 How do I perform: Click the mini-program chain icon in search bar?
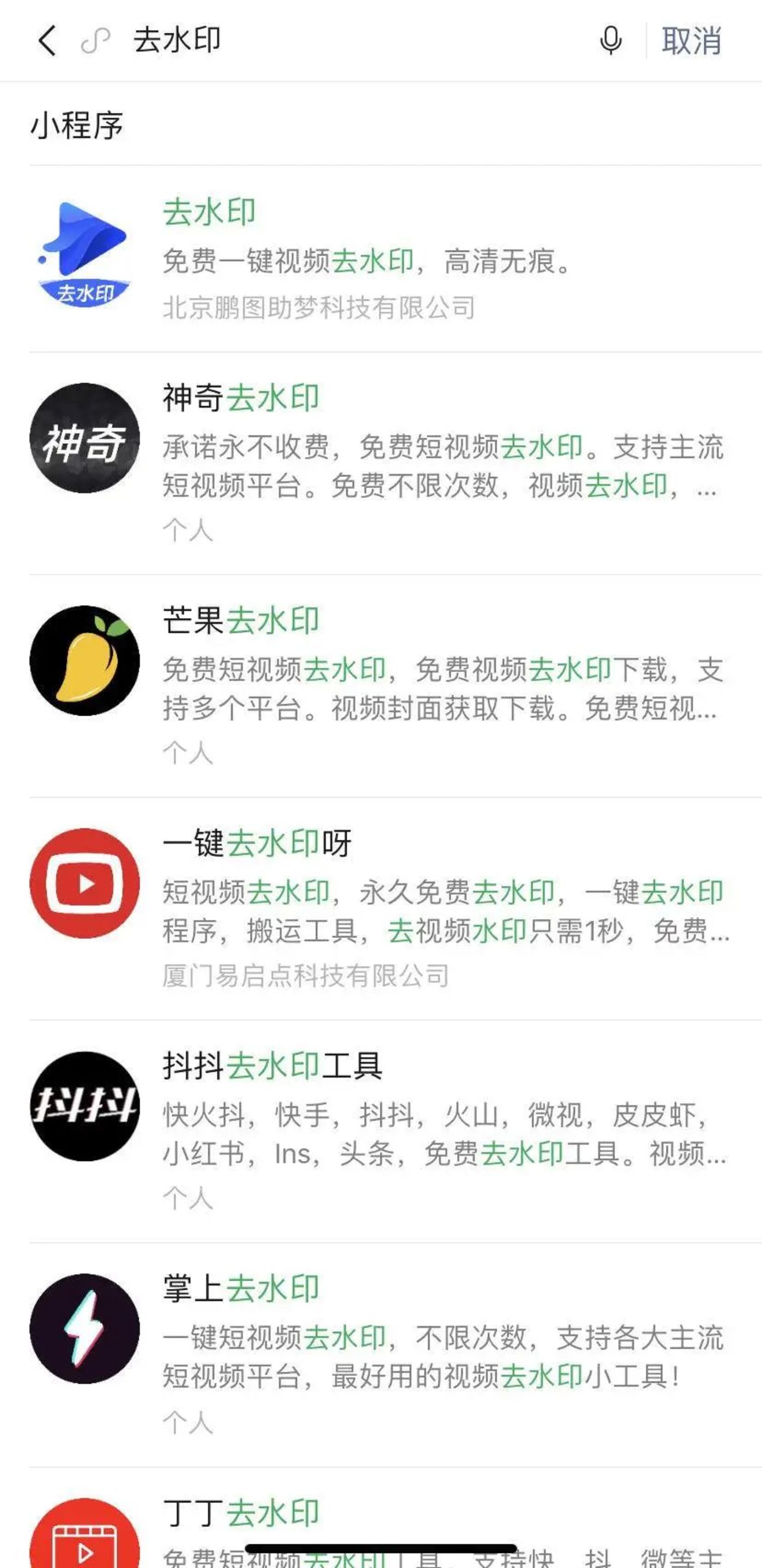coord(97,41)
